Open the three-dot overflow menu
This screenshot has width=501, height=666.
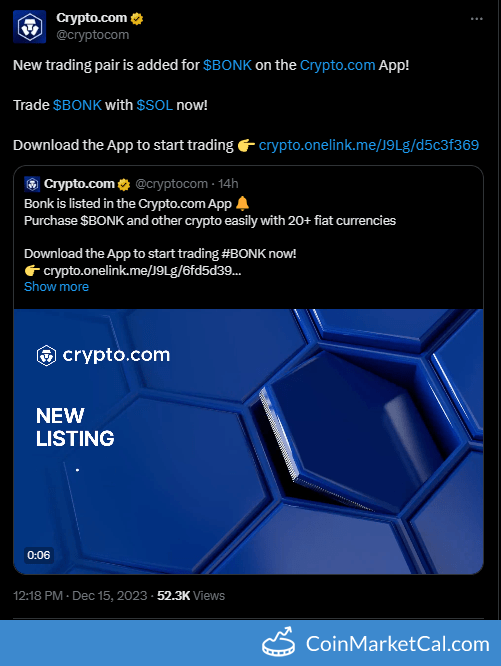tap(476, 19)
